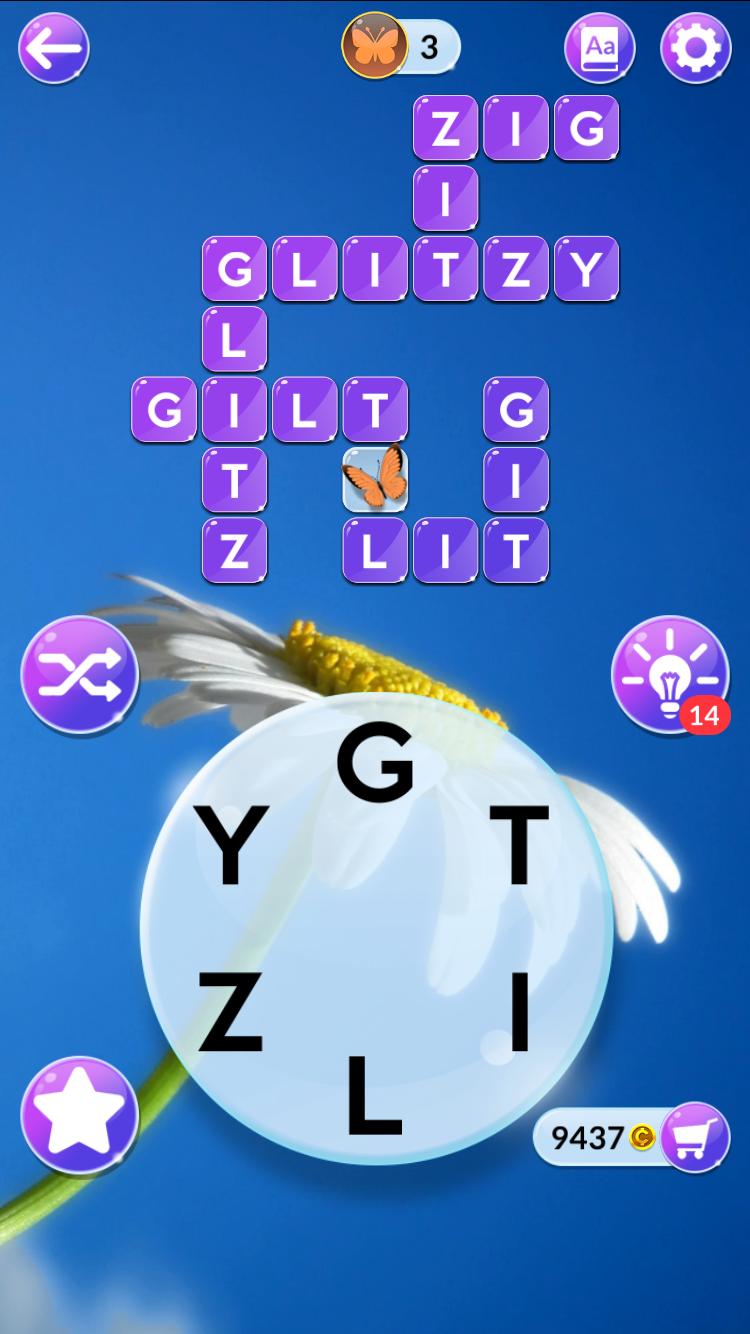The width and height of the screenshot is (750, 1334).
Task: Shuffle the letters in the wheel
Action: pos(79,674)
